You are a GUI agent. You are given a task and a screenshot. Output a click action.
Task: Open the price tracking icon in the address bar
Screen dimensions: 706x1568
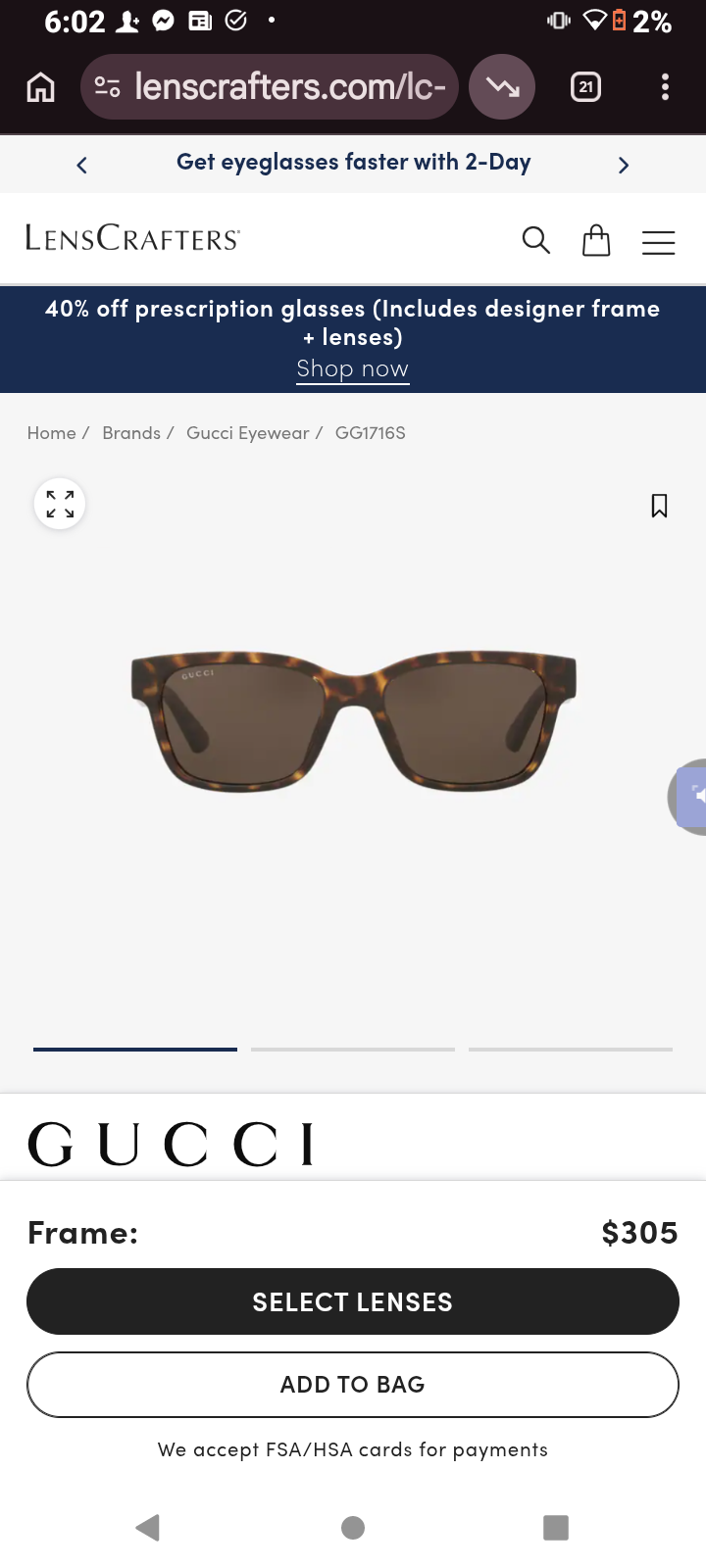click(502, 87)
